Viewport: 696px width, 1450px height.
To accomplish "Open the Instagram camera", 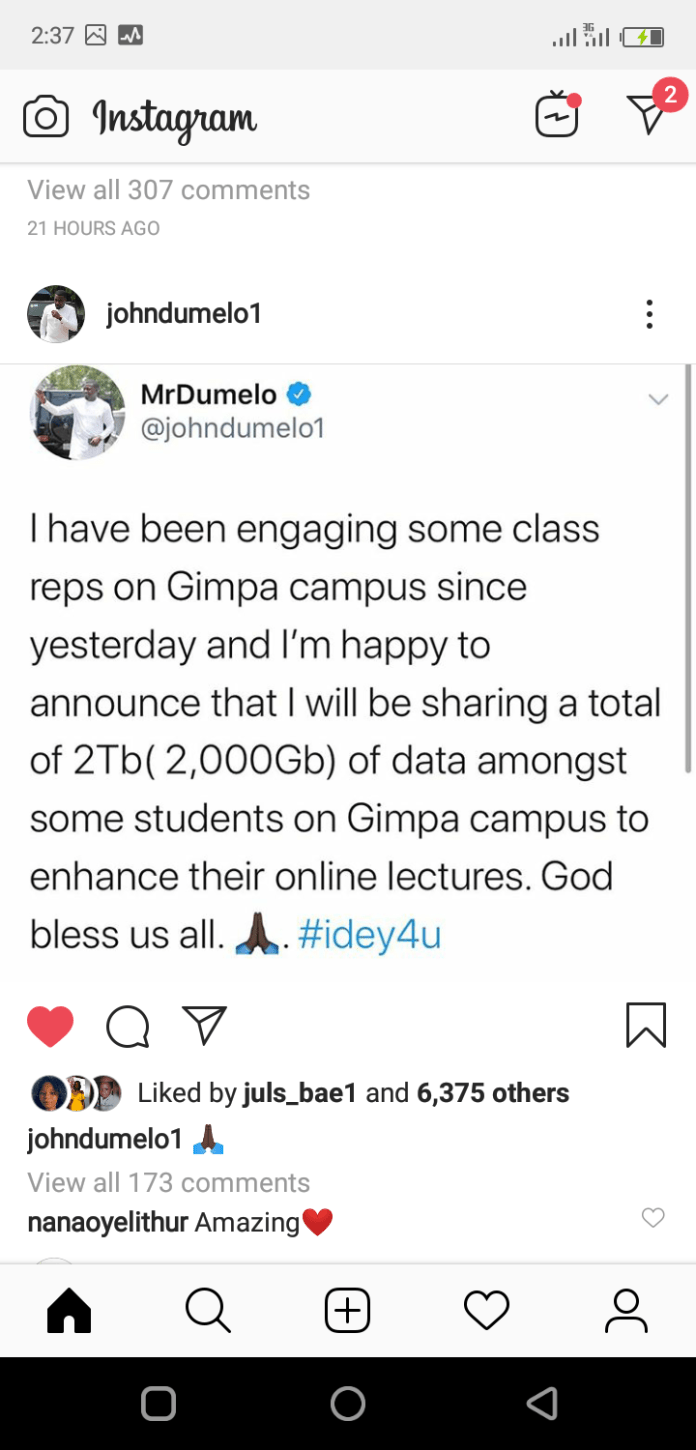I will pos(46,117).
